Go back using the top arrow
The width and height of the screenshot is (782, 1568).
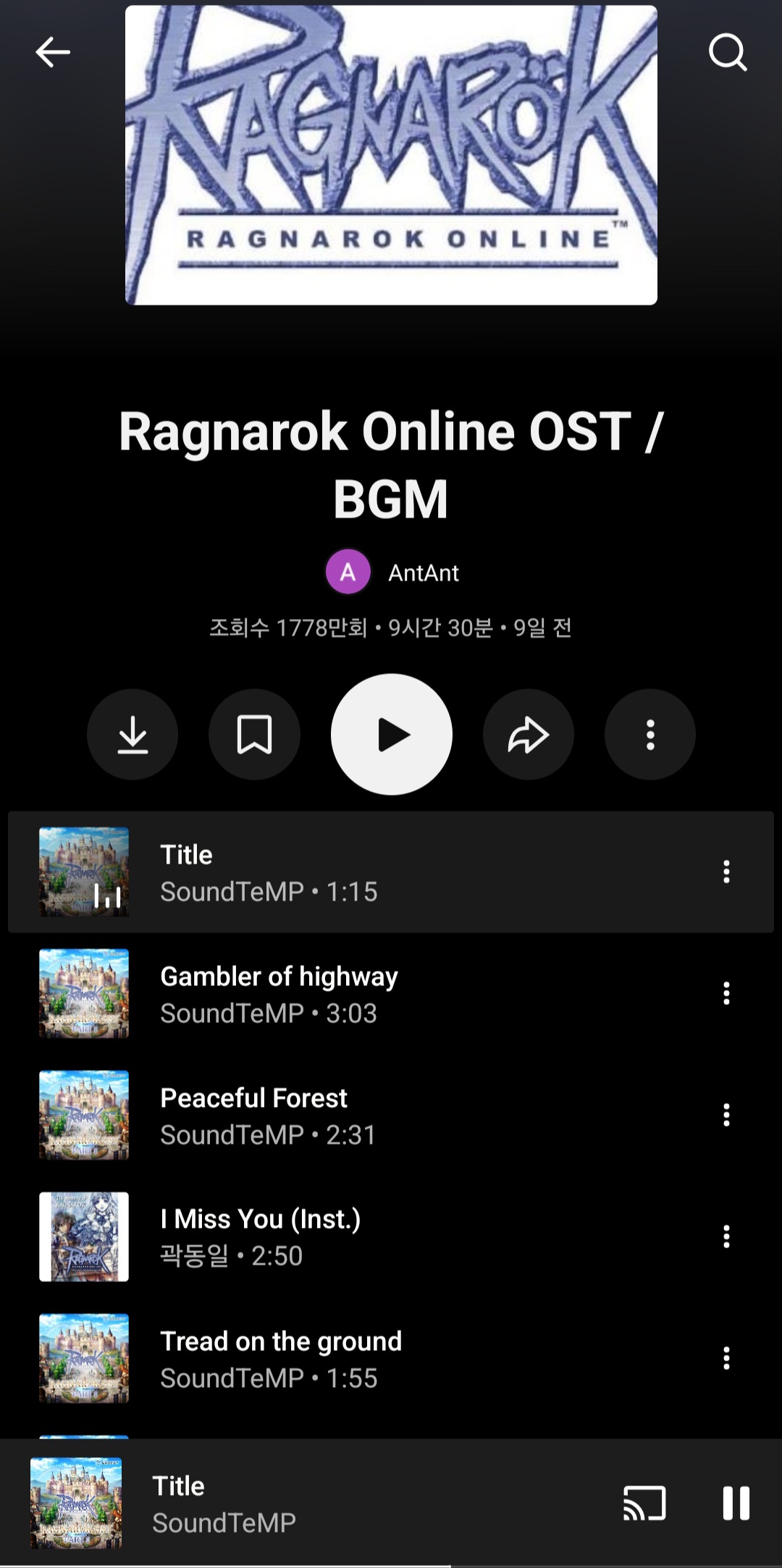click(53, 52)
